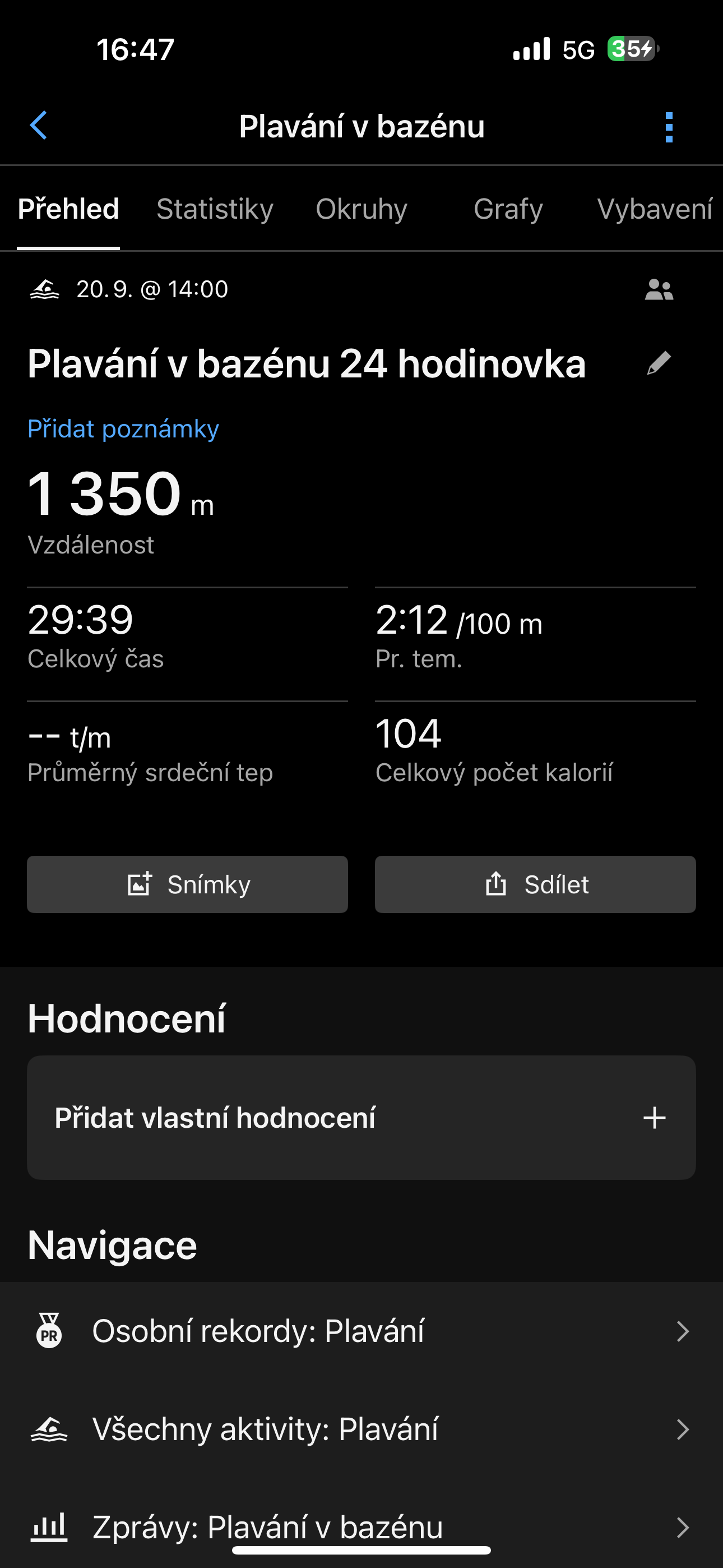This screenshot has height=1568, width=723.
Task: Select the Vybavení tab
Action: [654, 209]
